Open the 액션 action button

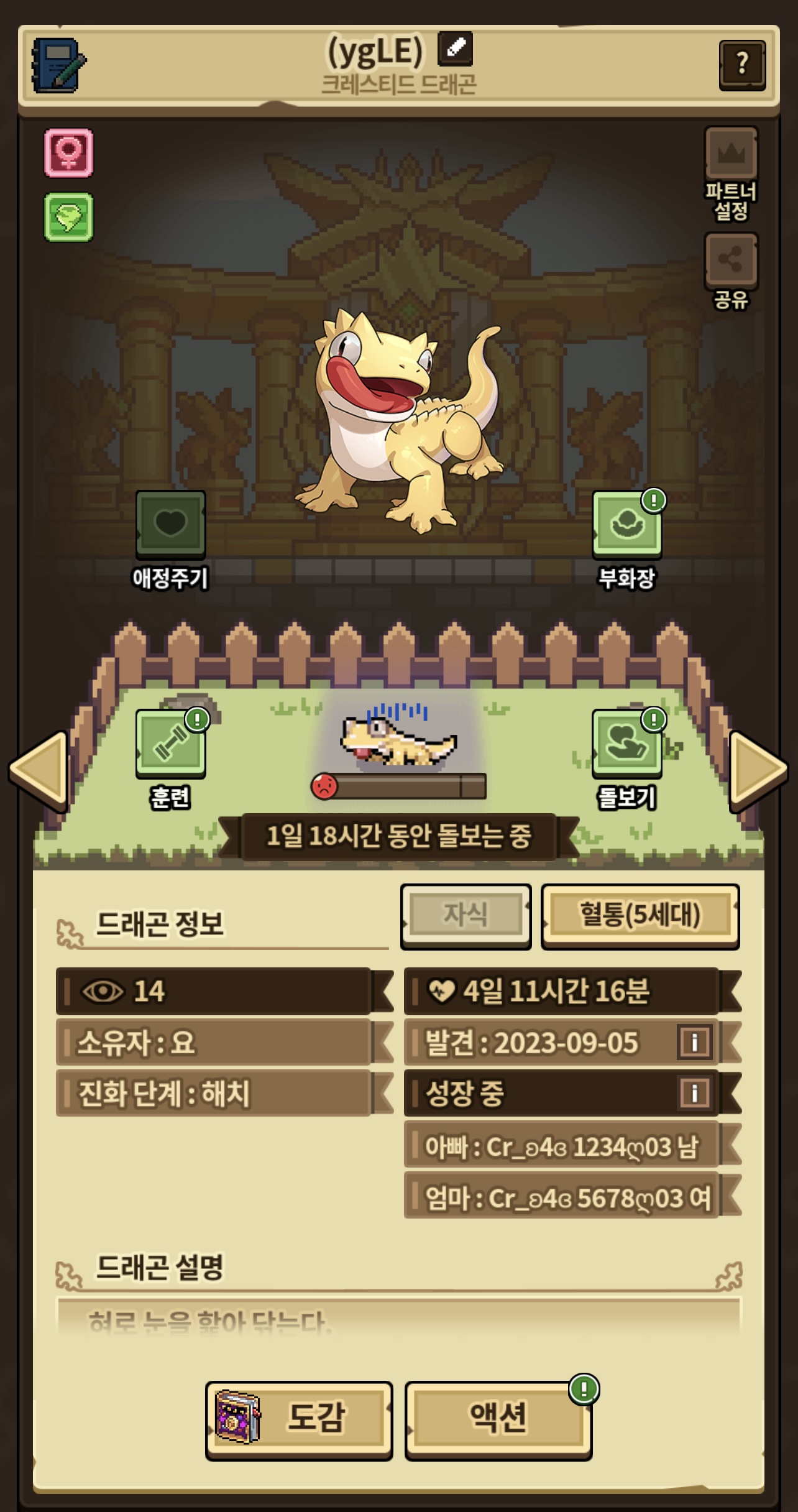pos(498,1421)
